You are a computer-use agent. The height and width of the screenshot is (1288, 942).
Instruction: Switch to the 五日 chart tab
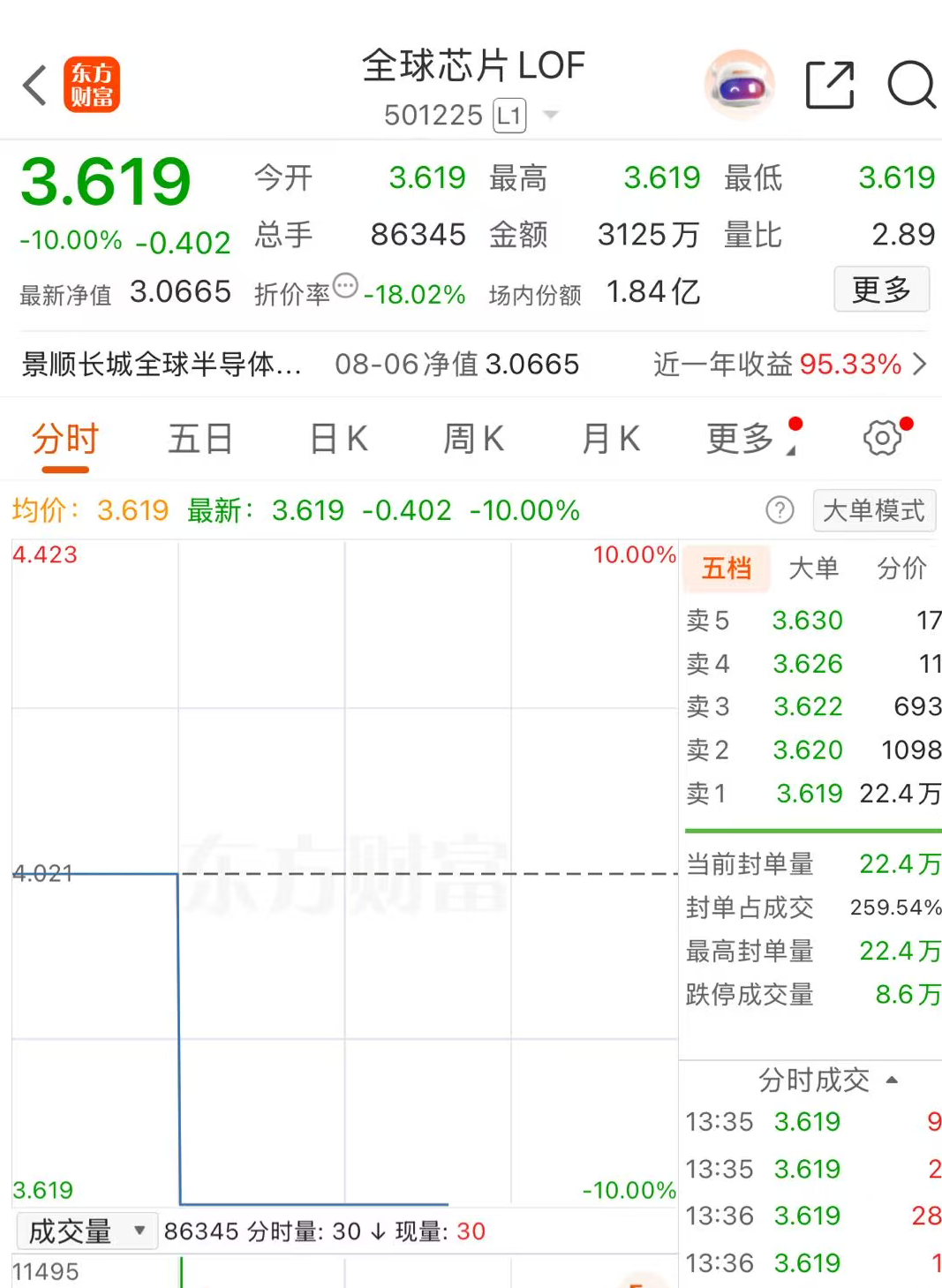pos(200,439)
